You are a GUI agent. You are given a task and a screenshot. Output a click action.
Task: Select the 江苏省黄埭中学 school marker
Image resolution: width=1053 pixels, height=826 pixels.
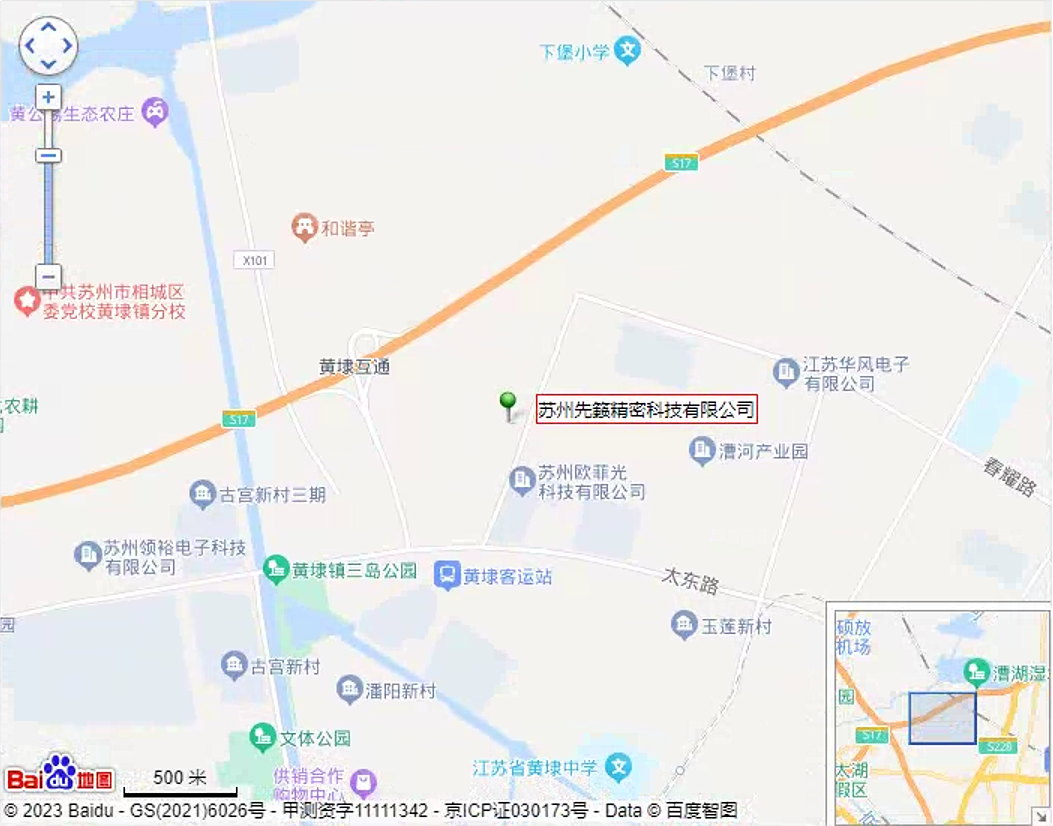pyautogui.click(x=621, y=768)
